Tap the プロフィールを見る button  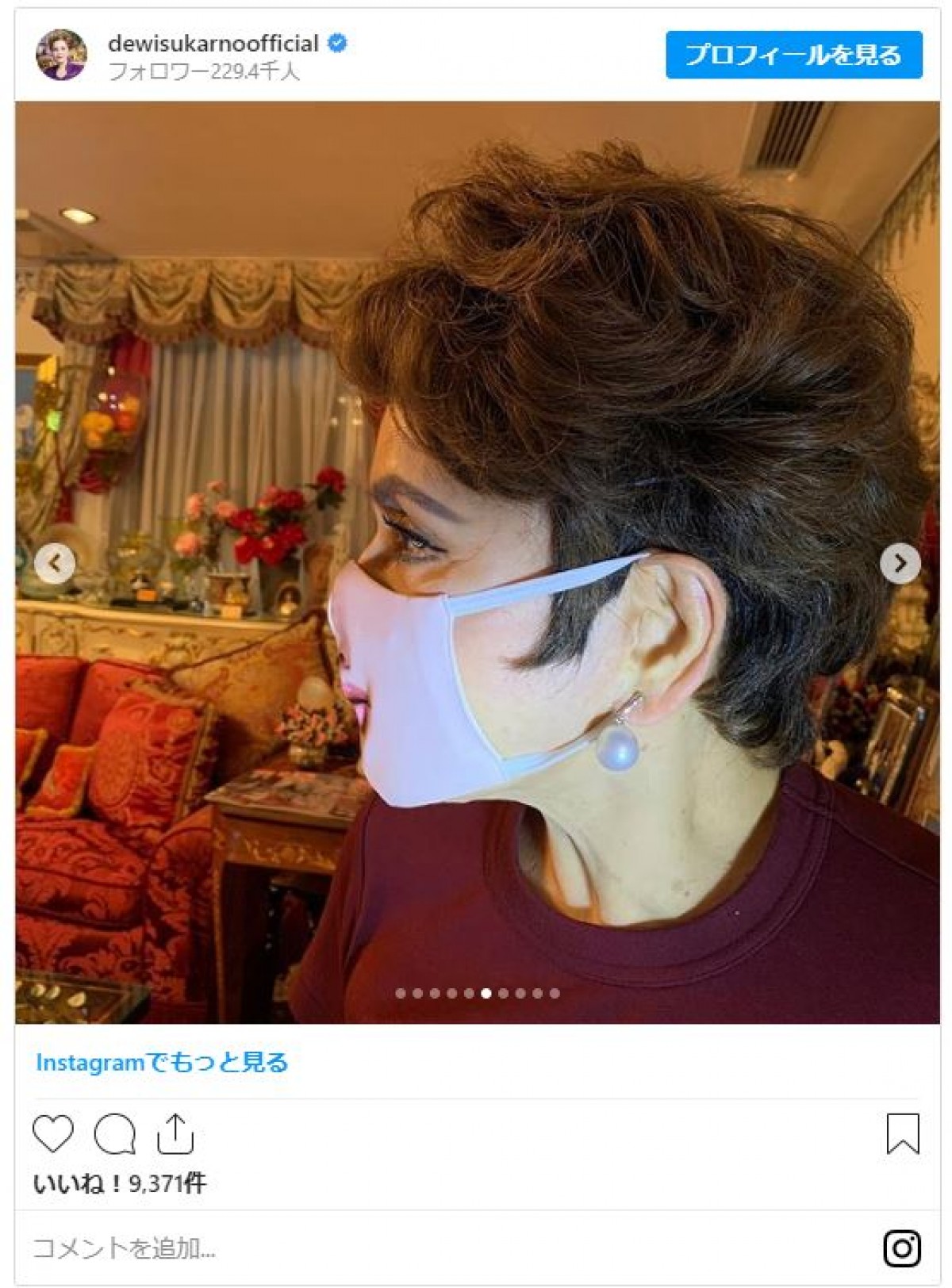[793, 55]
